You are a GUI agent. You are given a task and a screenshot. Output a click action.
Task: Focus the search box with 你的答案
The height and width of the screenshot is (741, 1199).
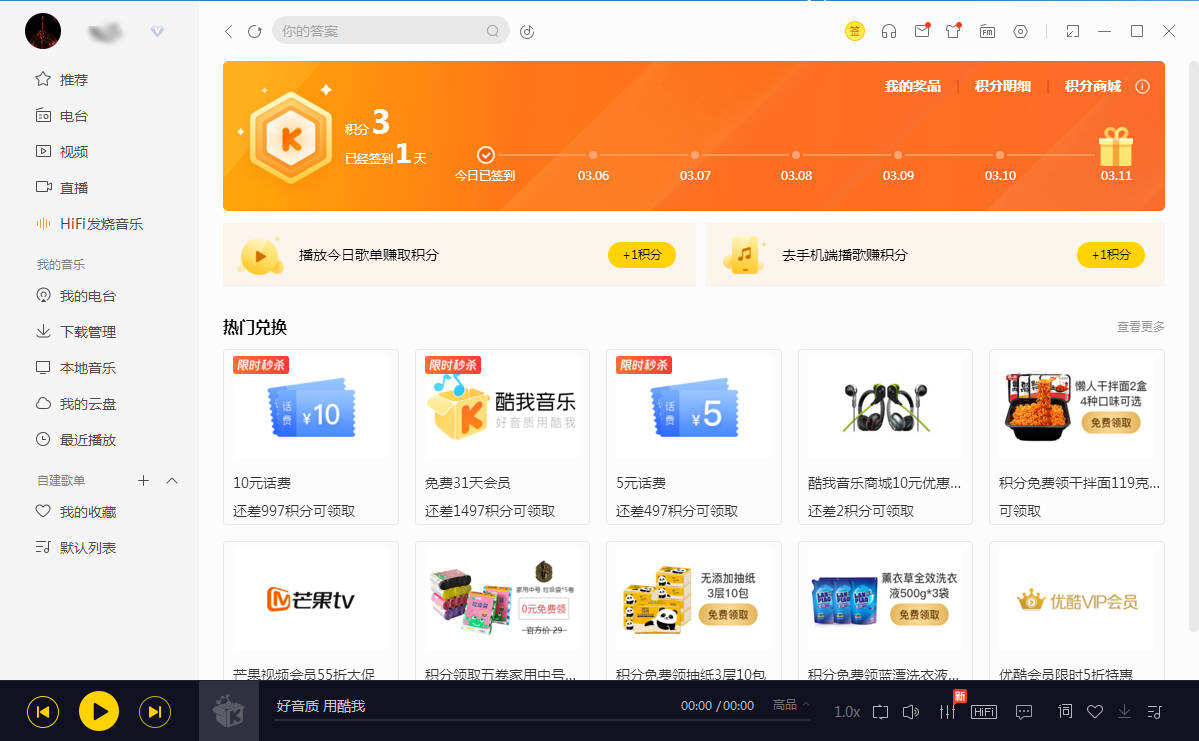380,31
